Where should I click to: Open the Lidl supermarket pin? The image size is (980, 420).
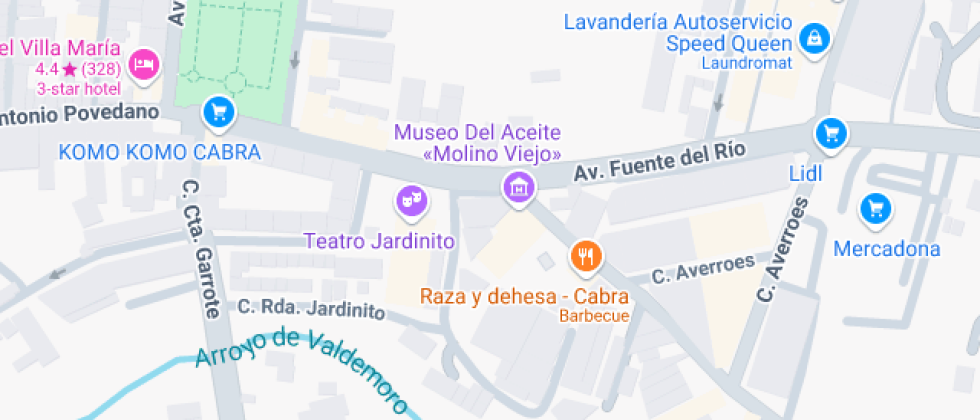click(x=829, y=133)
